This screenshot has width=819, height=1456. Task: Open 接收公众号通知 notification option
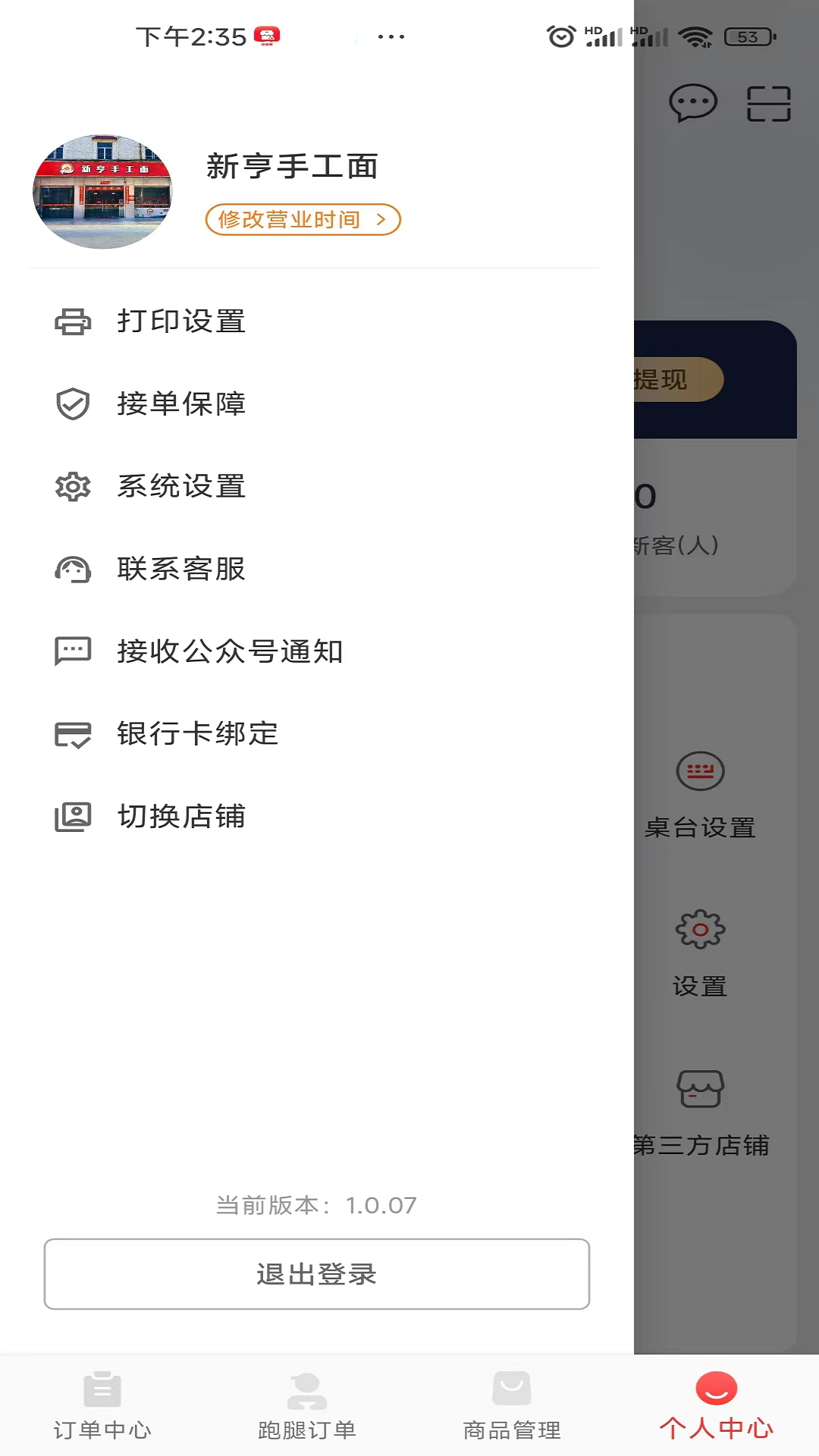[229, 651]
